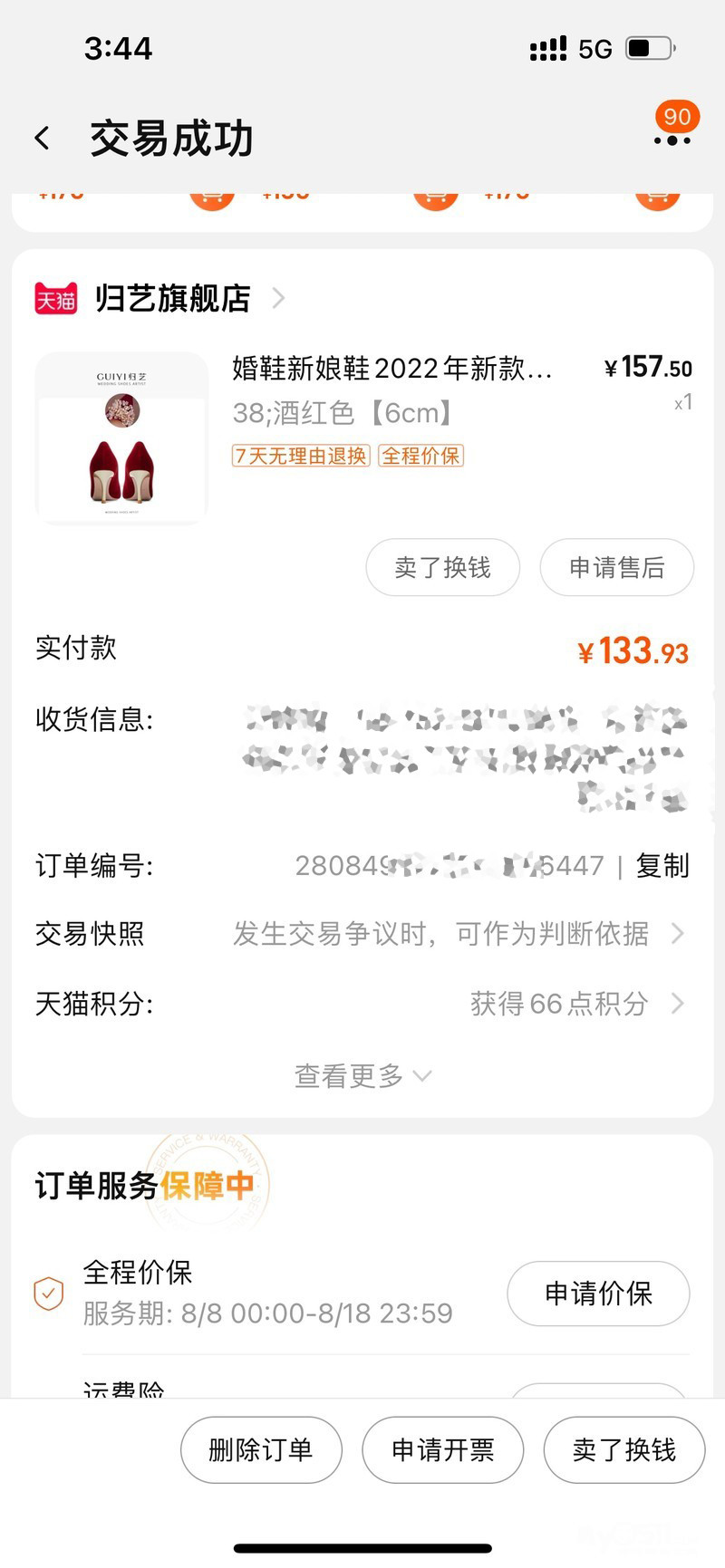
Task: Tap 卖了换钱 in the bottom bar
Action: pyautogui.click(x=623, y=1450)
